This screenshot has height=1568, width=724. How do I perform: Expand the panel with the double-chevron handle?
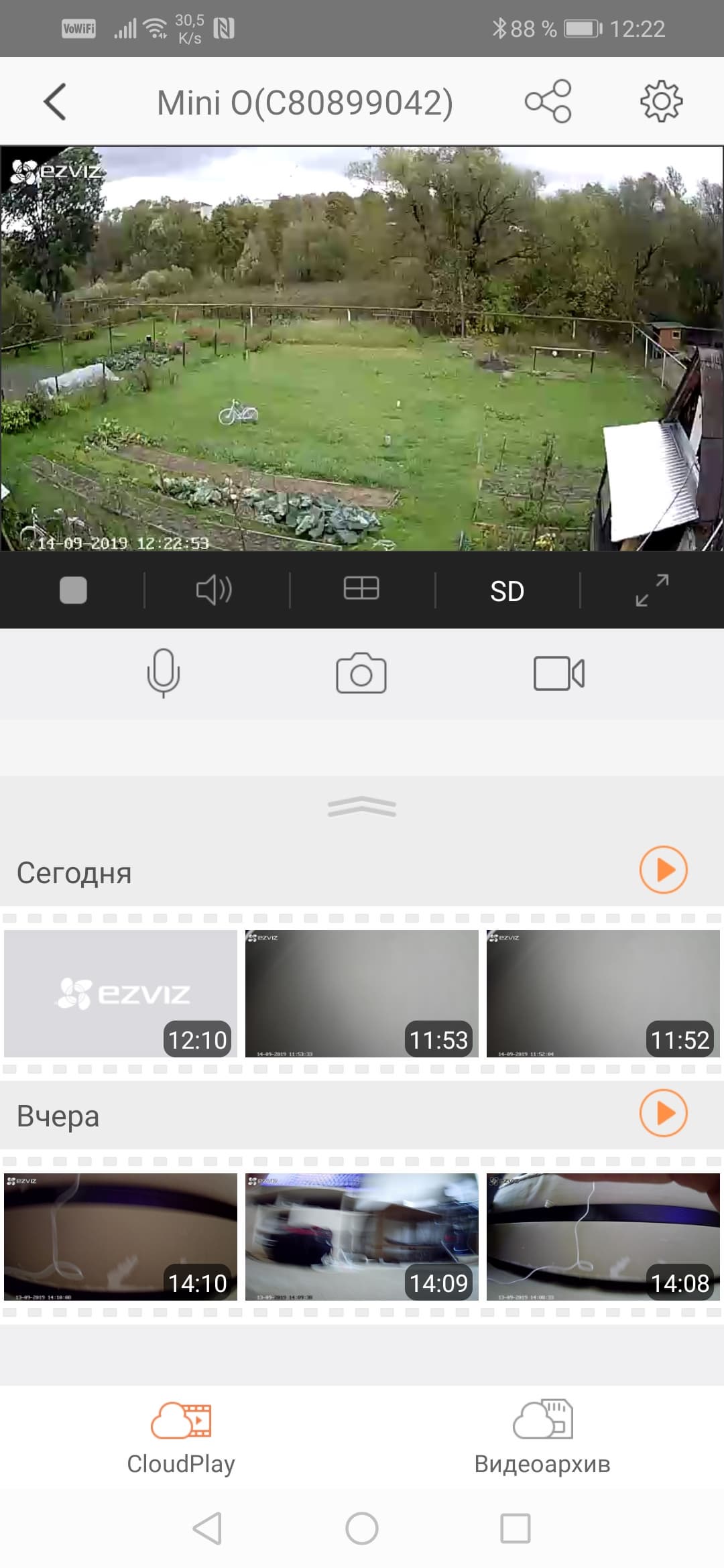362,806
